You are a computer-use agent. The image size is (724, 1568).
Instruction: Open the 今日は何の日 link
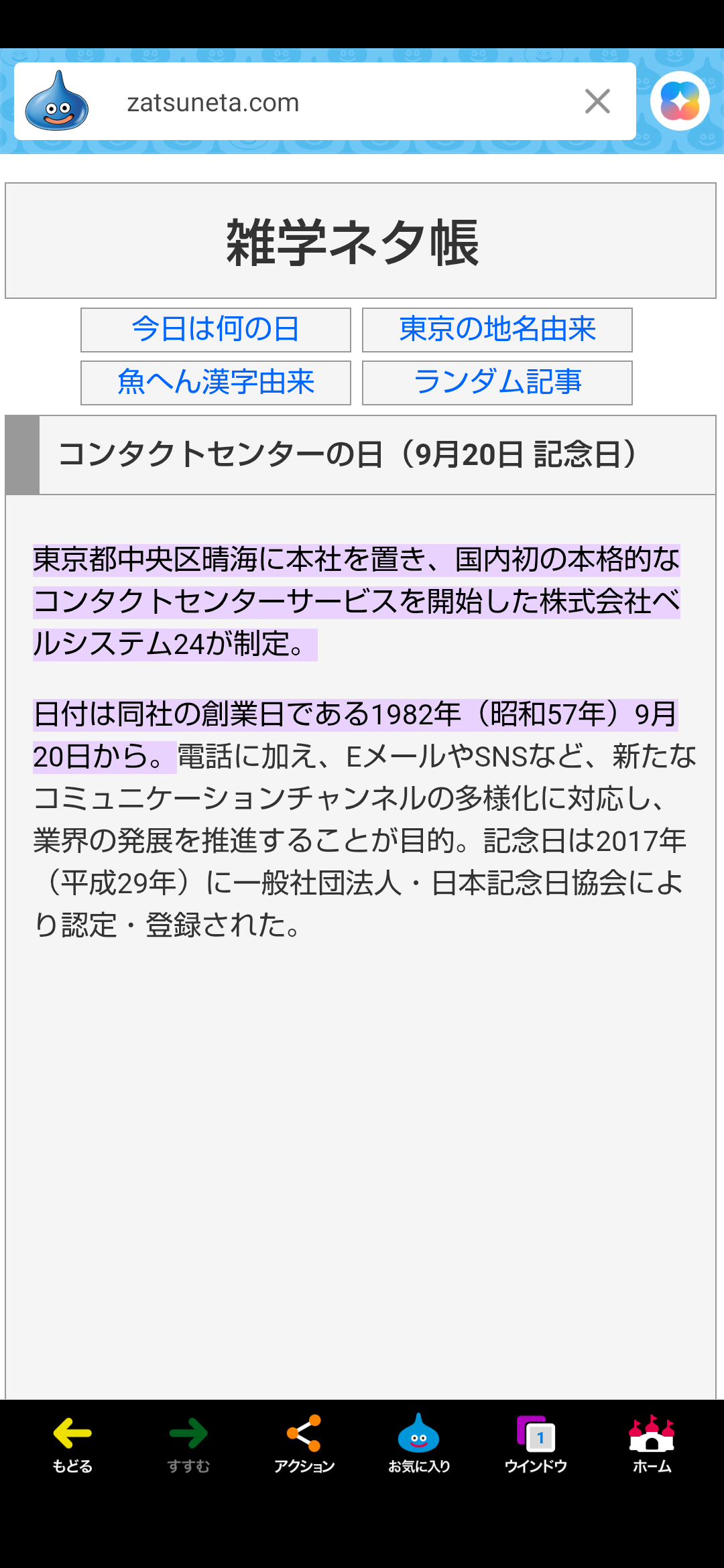tap(216, 330)
